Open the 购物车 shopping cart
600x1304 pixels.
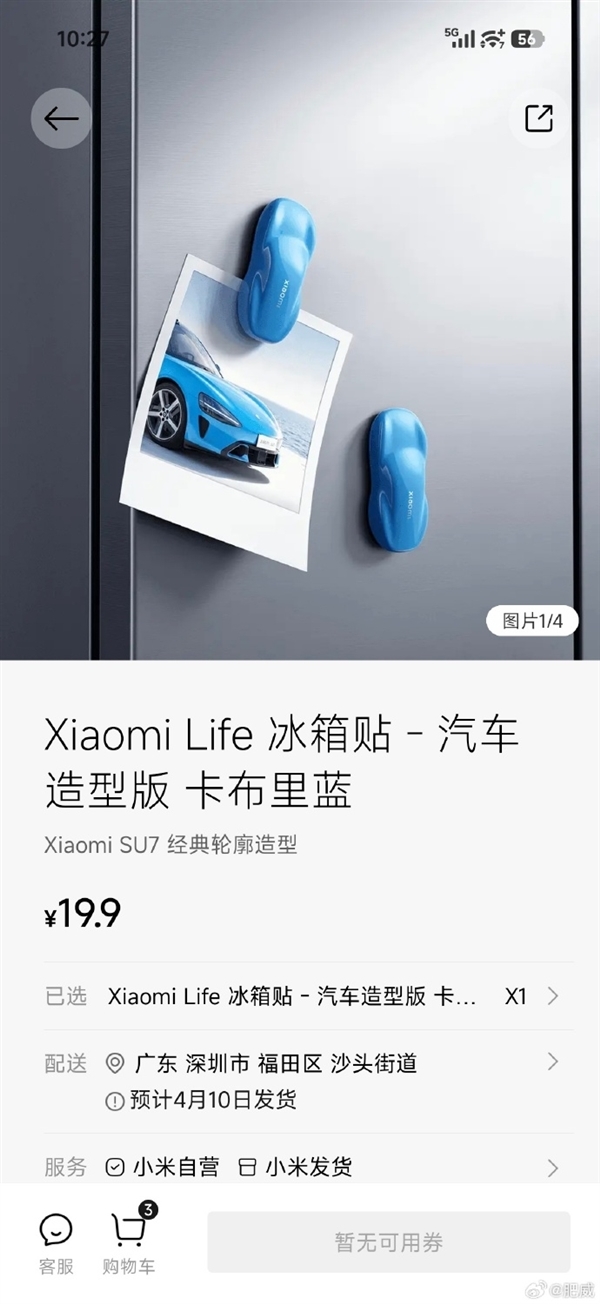130,1243
